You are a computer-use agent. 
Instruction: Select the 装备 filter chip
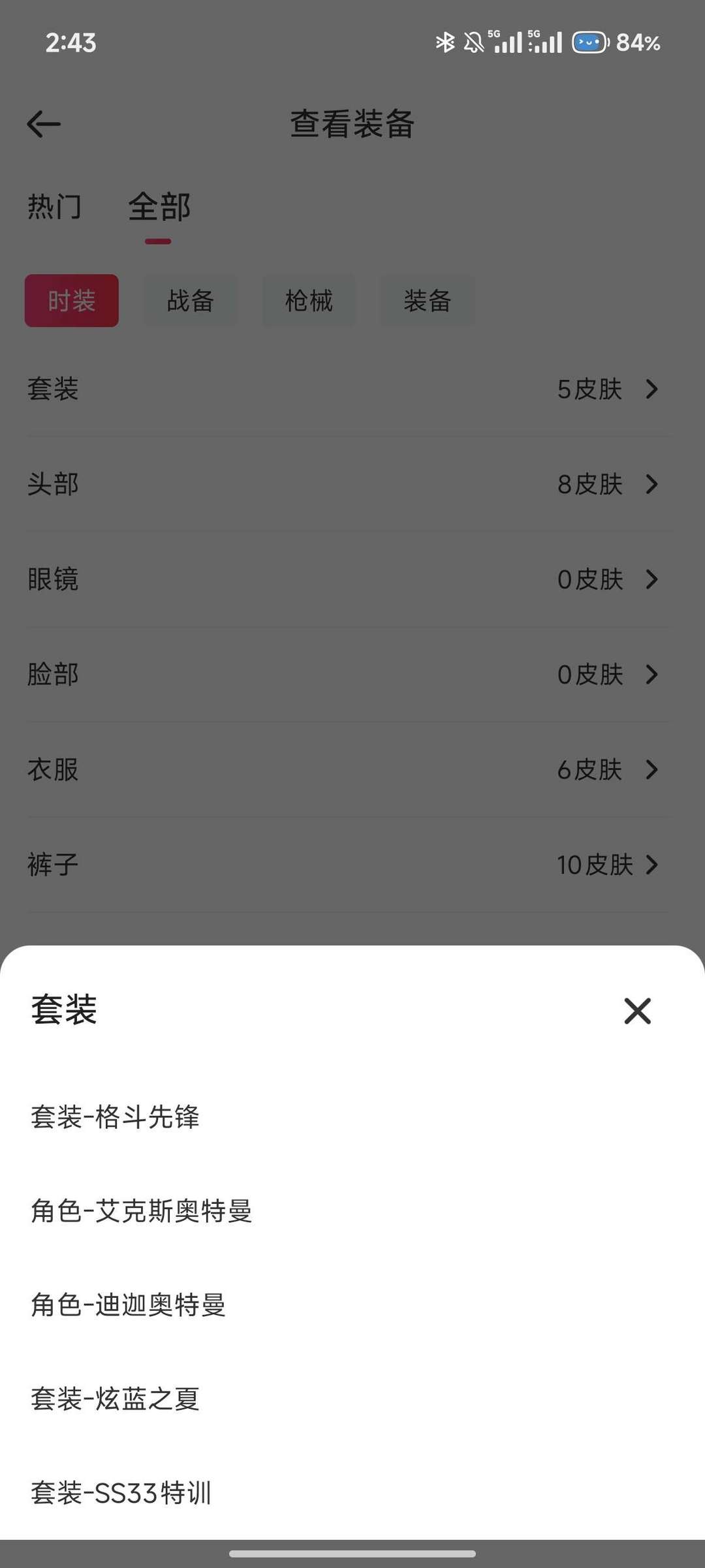pyautogui.click(x=427, y=301)
